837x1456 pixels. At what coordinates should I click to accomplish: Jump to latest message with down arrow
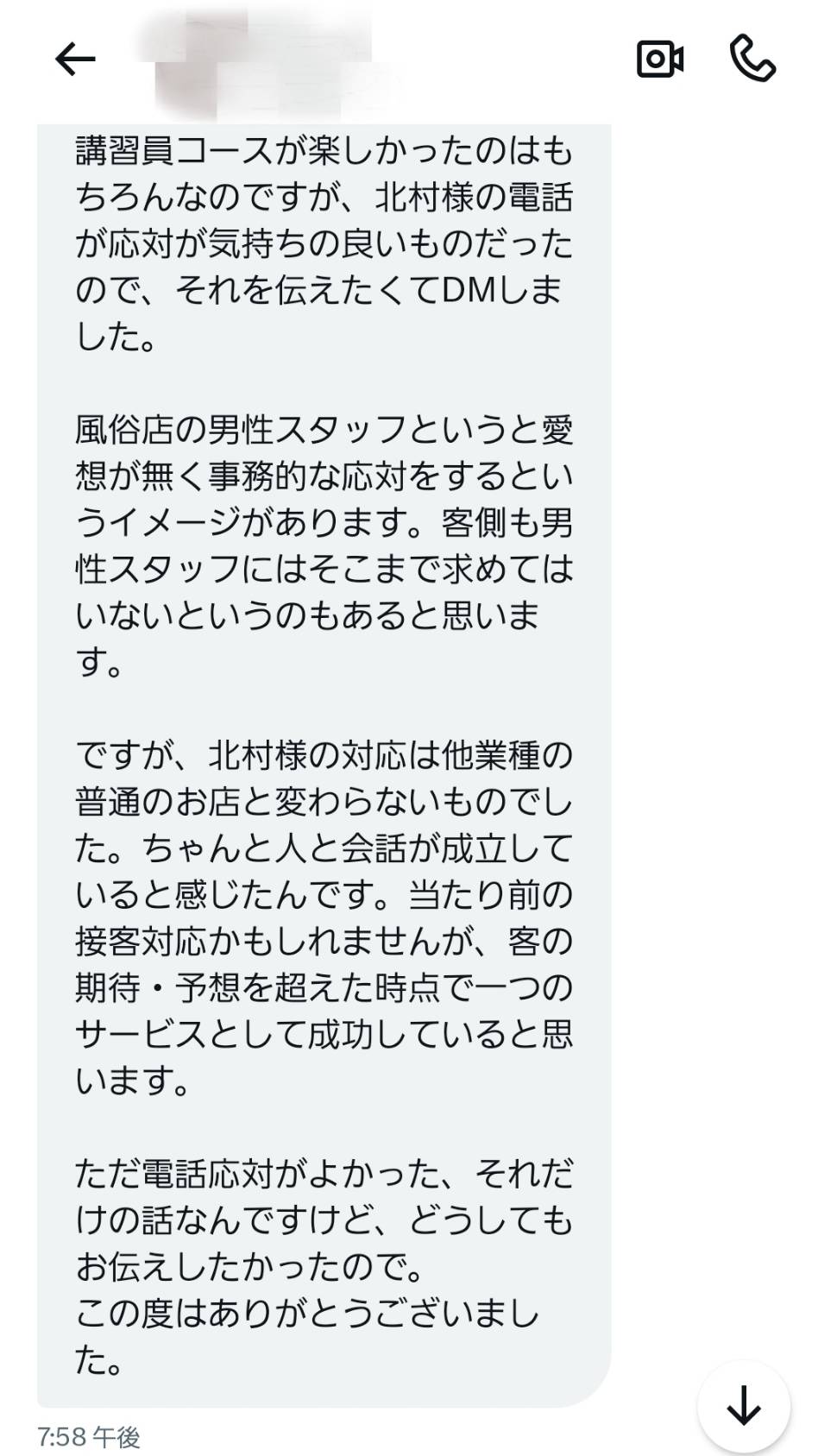(743, 1407)
